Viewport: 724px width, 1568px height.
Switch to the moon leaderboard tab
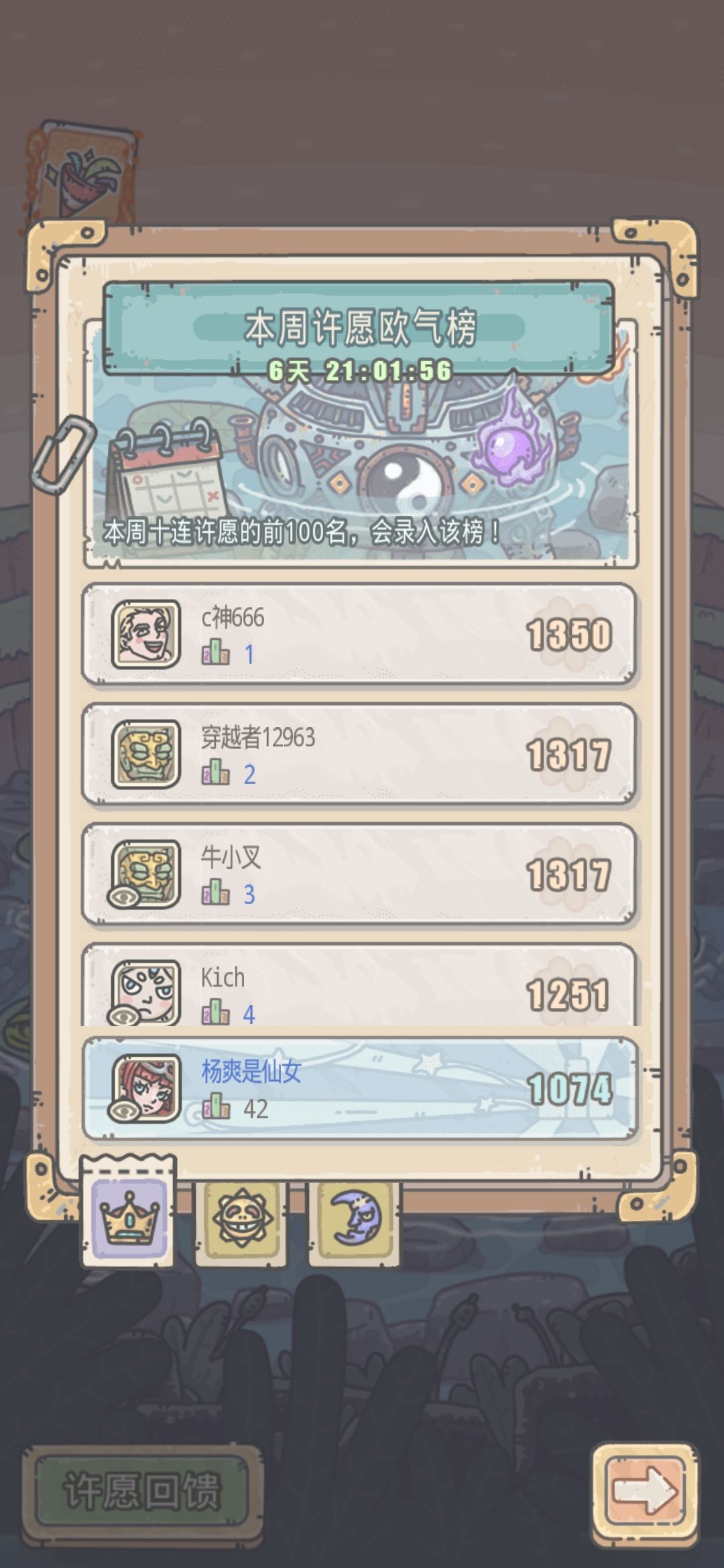click(x=354, y=1220)
